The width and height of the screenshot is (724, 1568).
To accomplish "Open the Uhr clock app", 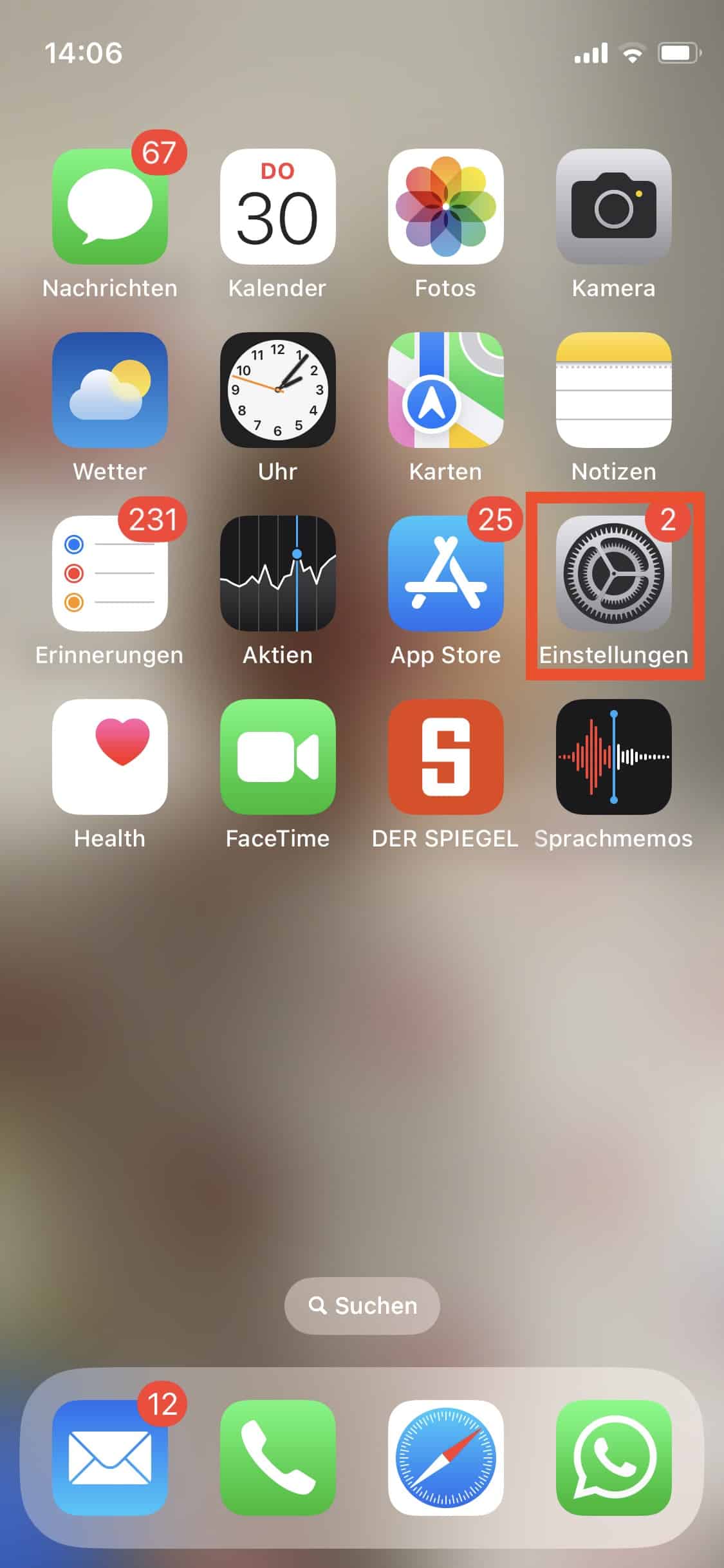I will coord(277,390).
